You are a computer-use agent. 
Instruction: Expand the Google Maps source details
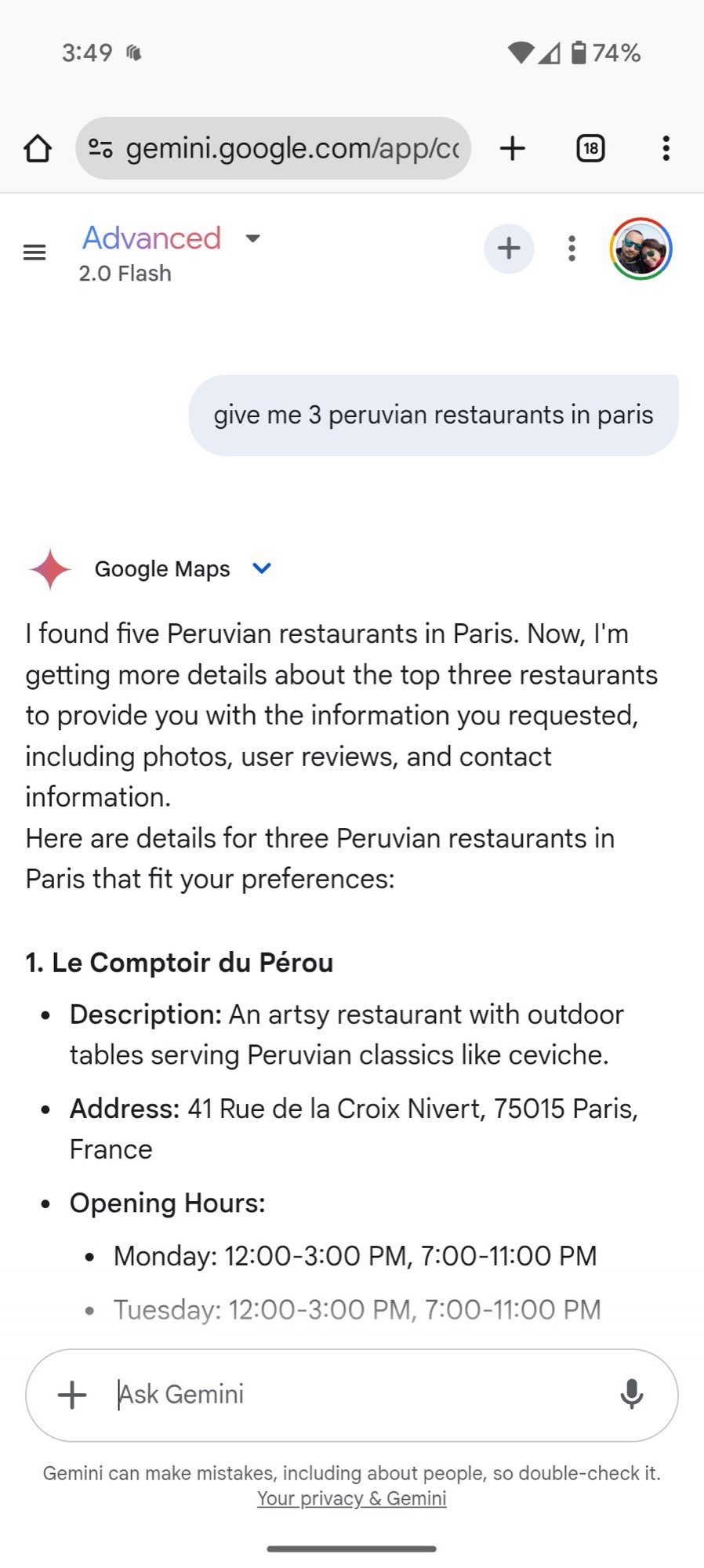click(262, 568)
